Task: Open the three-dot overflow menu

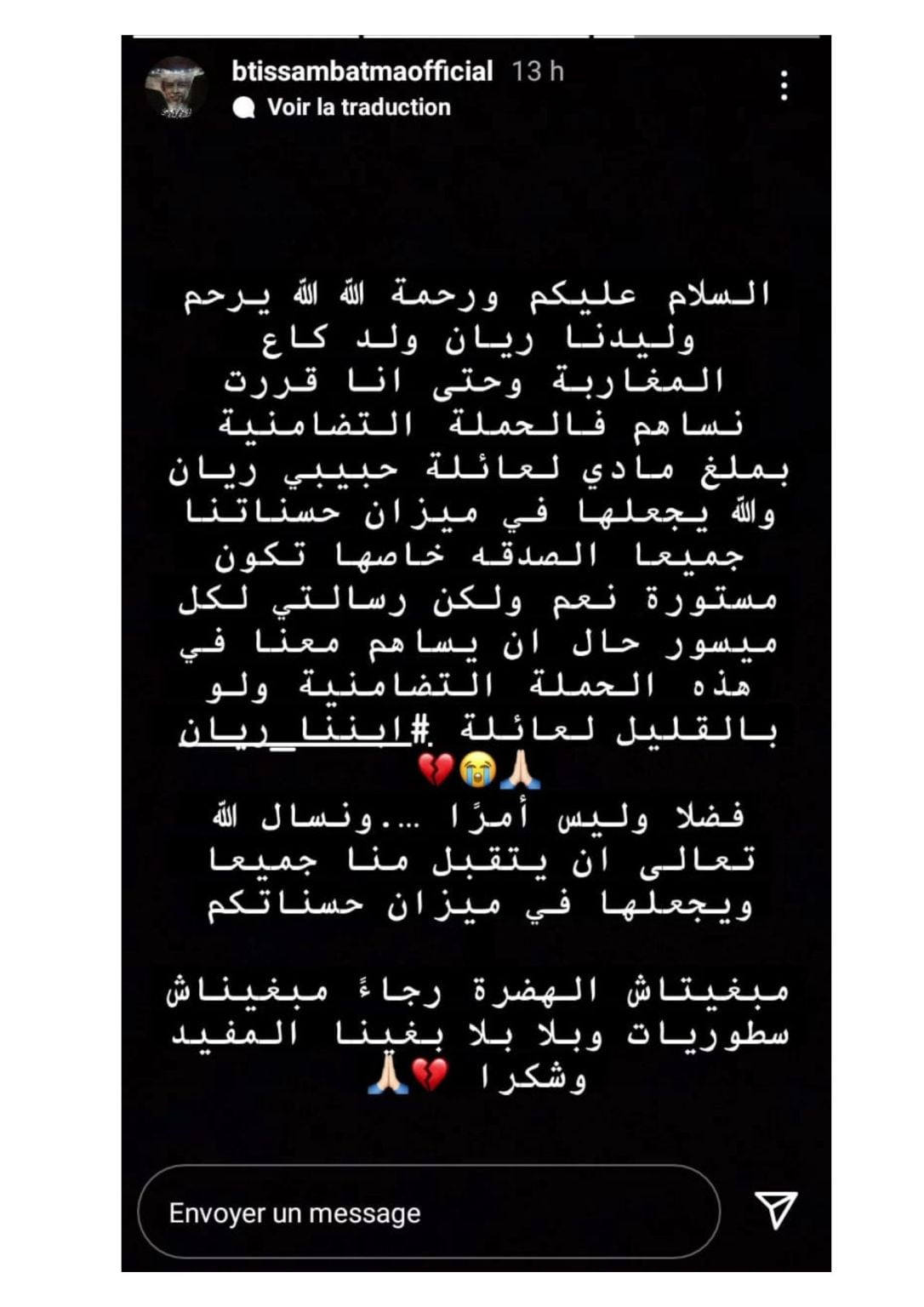Action: click(x=784, y=86)
